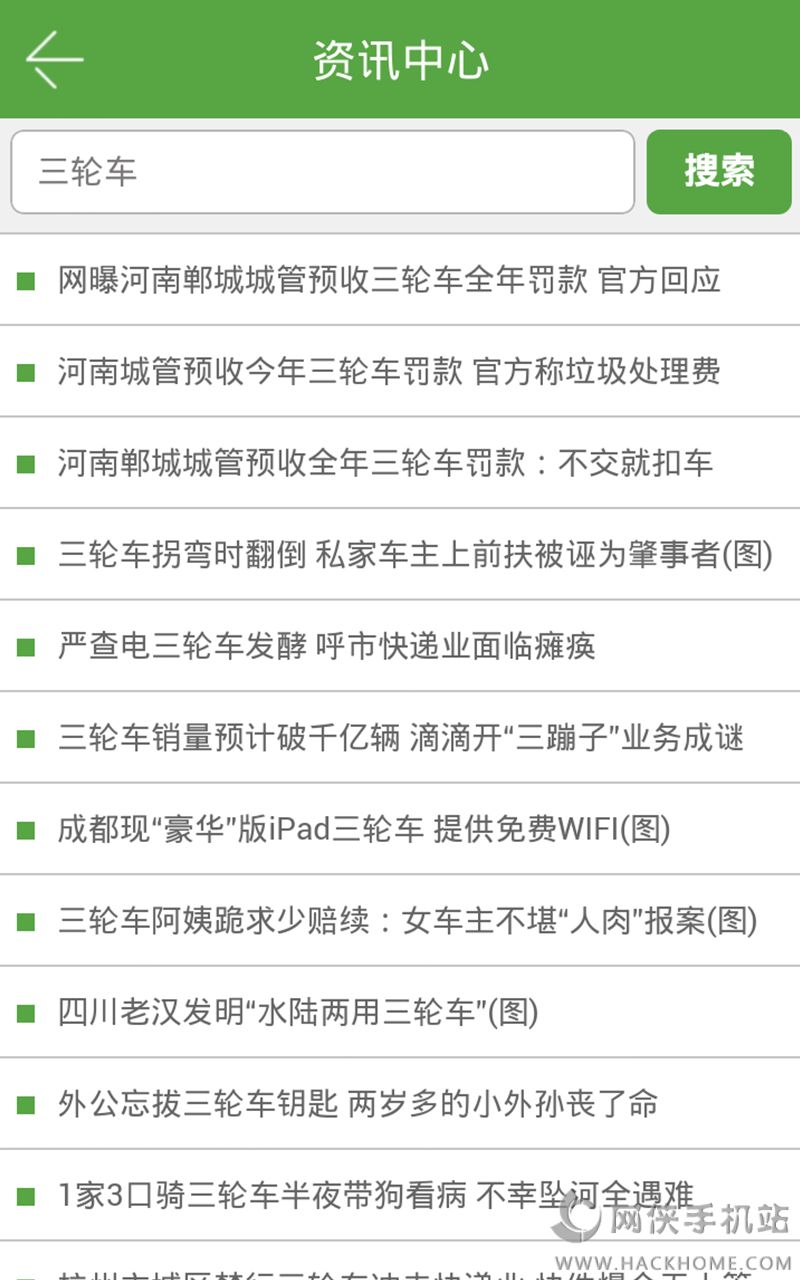Open 1家3口骑三轮车半夜带狗看病 story
Viewport: 800px width, 1280px height.
tap(375, 1195)
